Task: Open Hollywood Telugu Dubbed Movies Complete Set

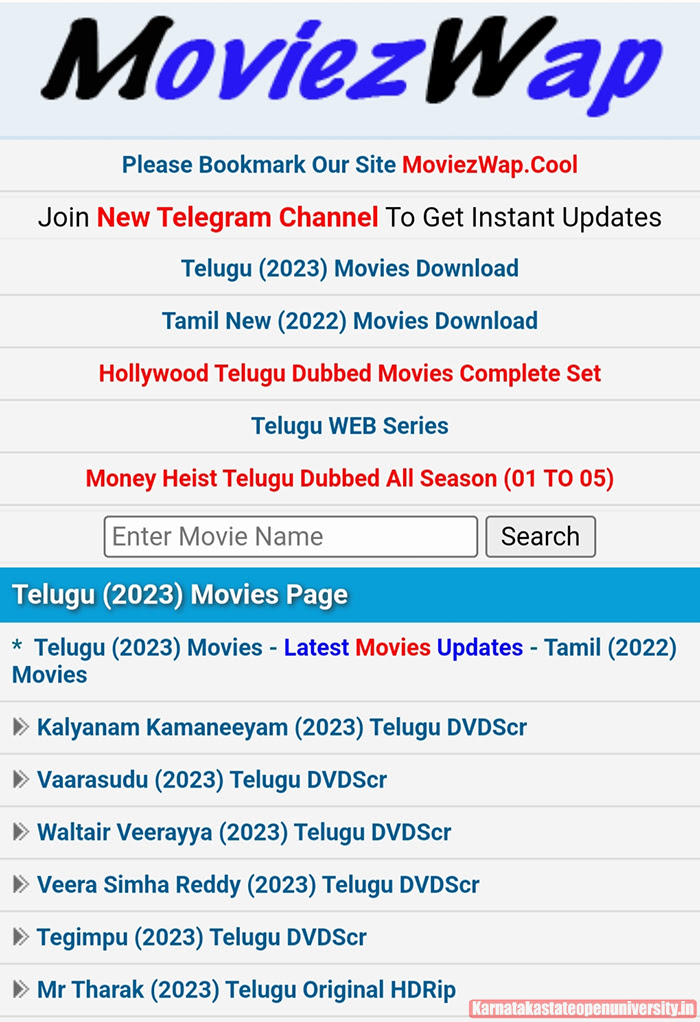Action: 349,374
